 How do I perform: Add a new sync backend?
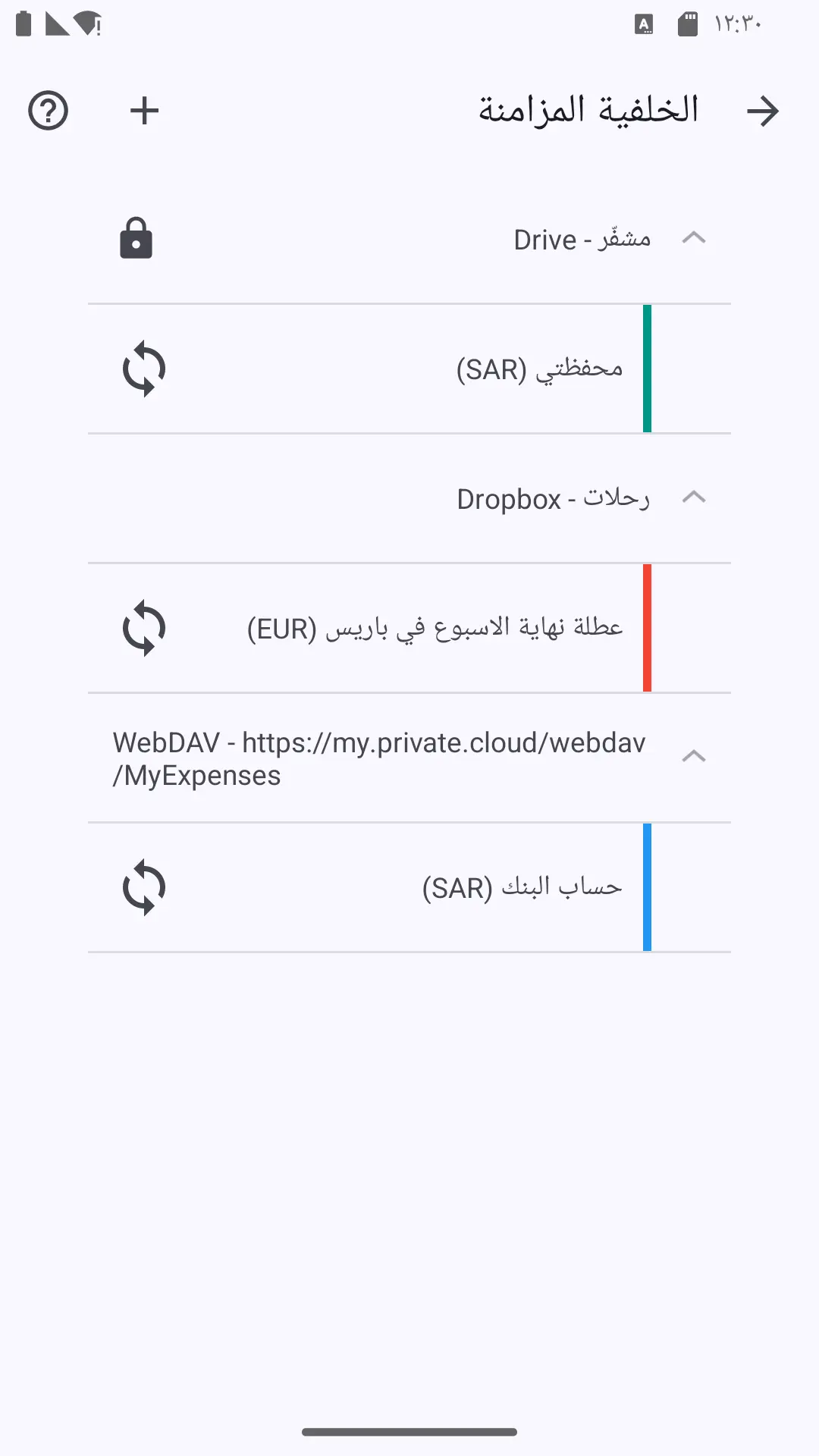144,111
